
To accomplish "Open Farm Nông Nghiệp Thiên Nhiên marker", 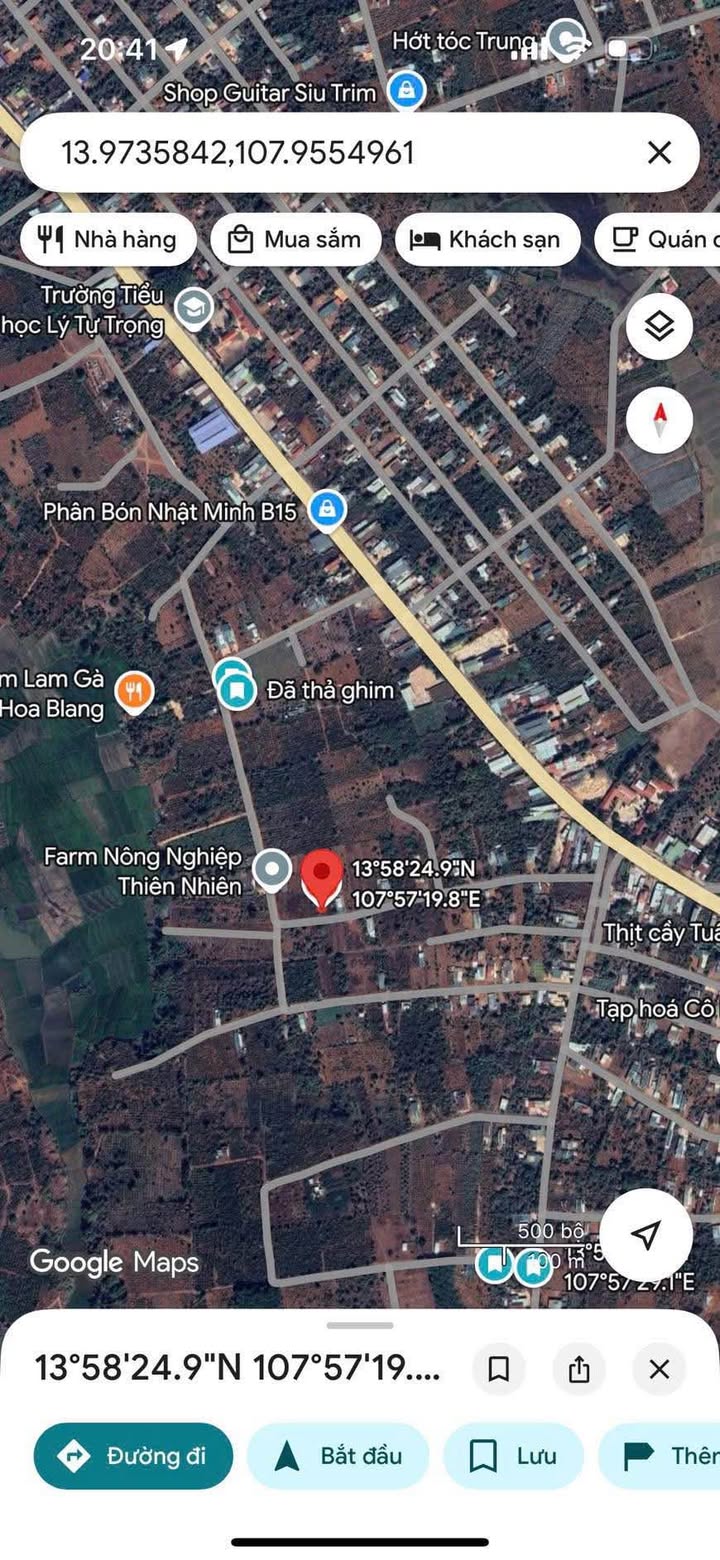I will [271, 870].
